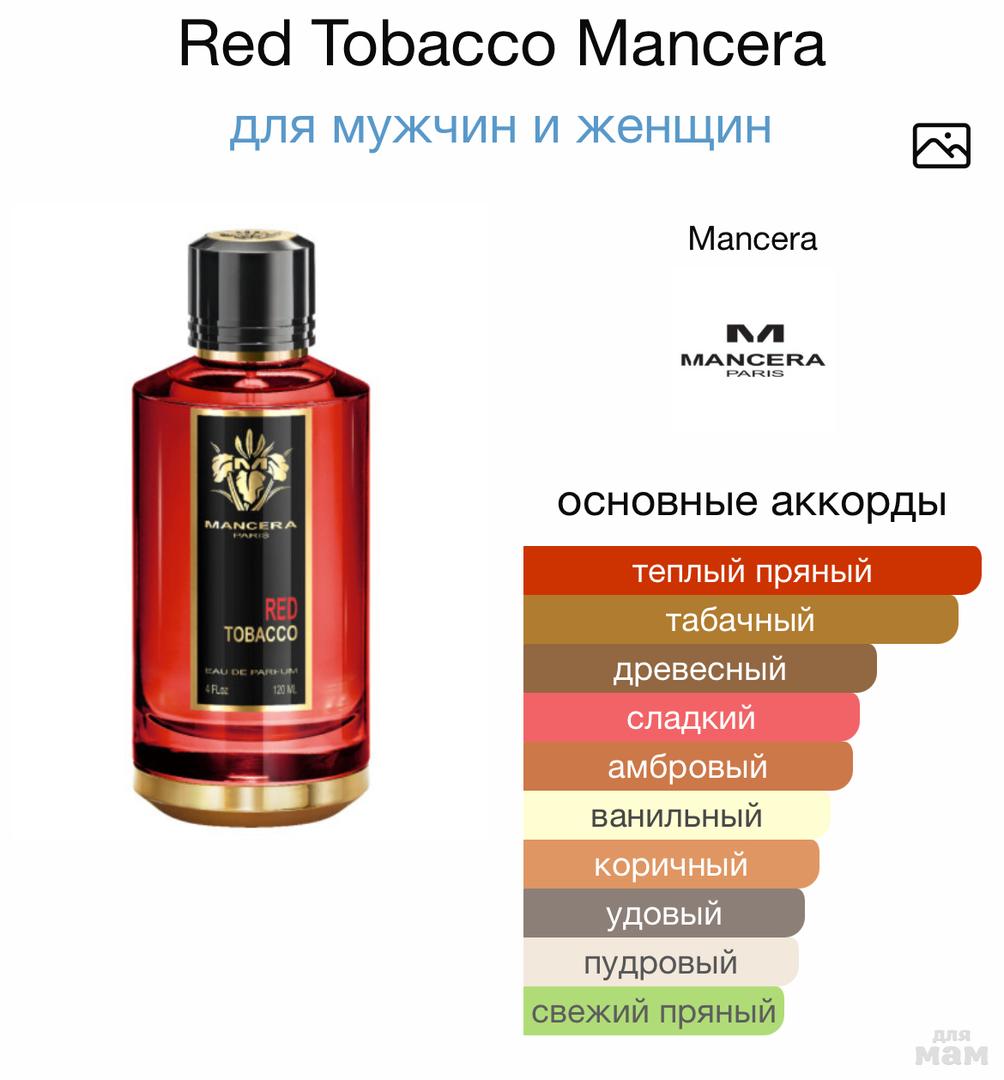The image size is (1004, 1080).
Task: Open the Mancera brand page link
Action: pos(752,239)
